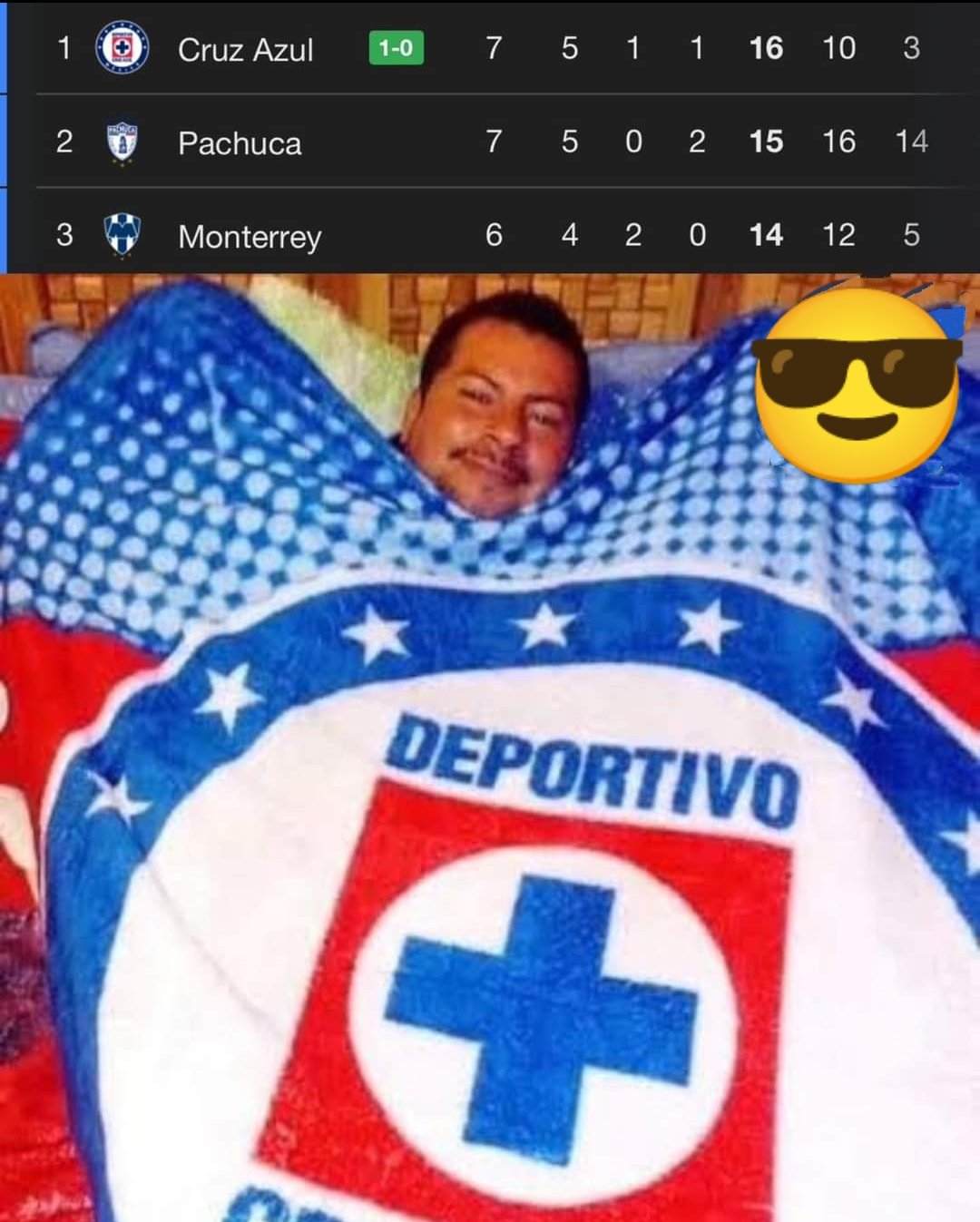The image size is (980, 1222).
Task: Open the Cruz Azul team page link
Action: 246,50
